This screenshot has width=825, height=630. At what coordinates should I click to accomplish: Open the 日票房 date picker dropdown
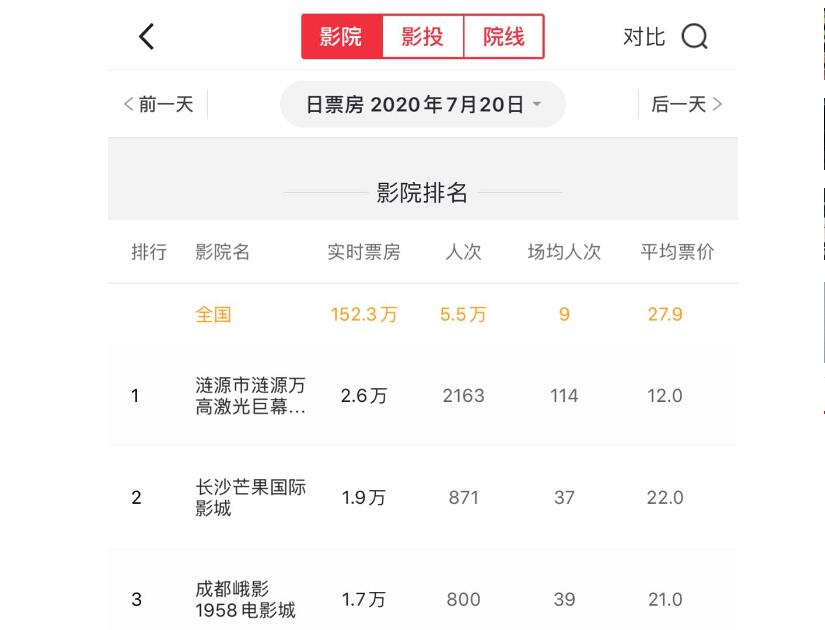click(422, 104)
